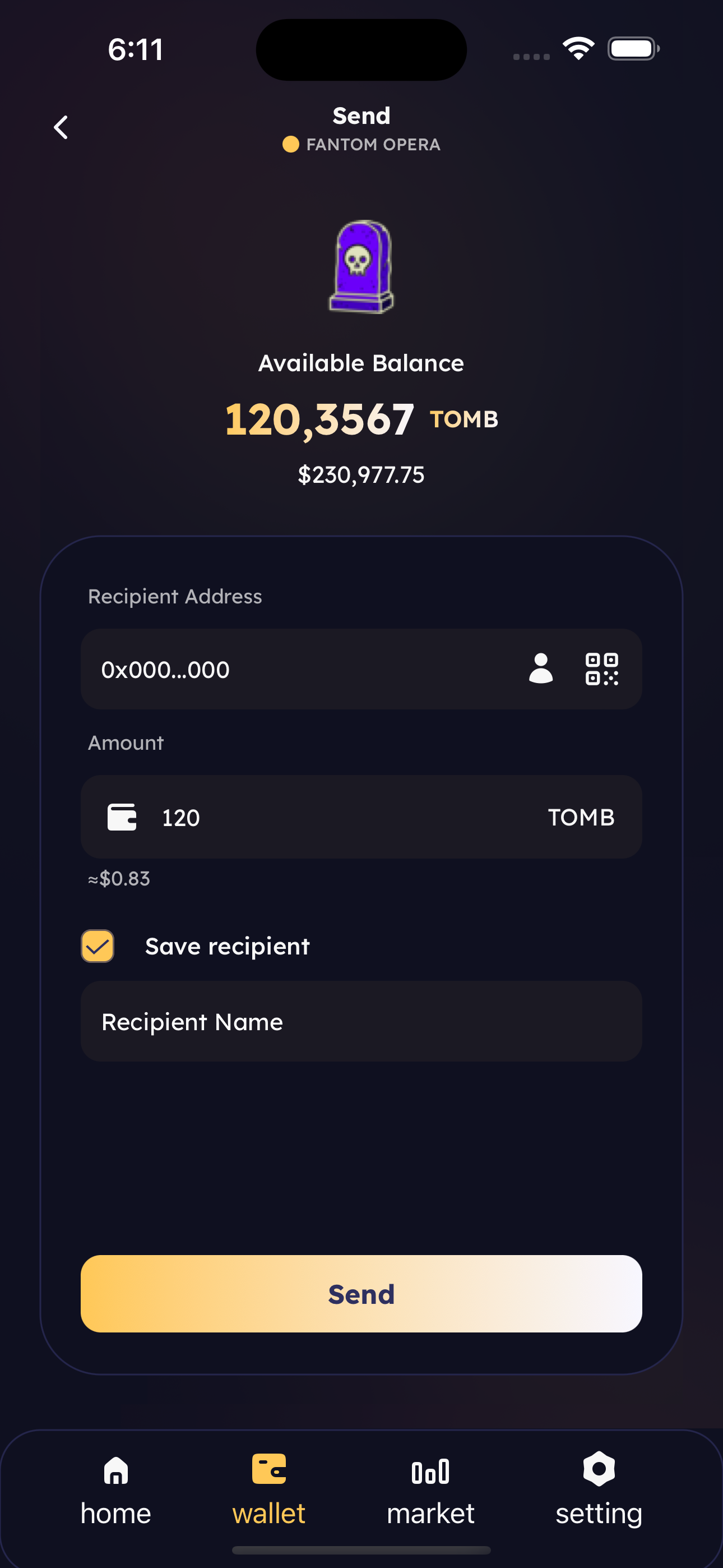The width and height of the screenshot is (723, 1568).
Task: Tap the back chevron to exit Send
Action: (61, 127)
